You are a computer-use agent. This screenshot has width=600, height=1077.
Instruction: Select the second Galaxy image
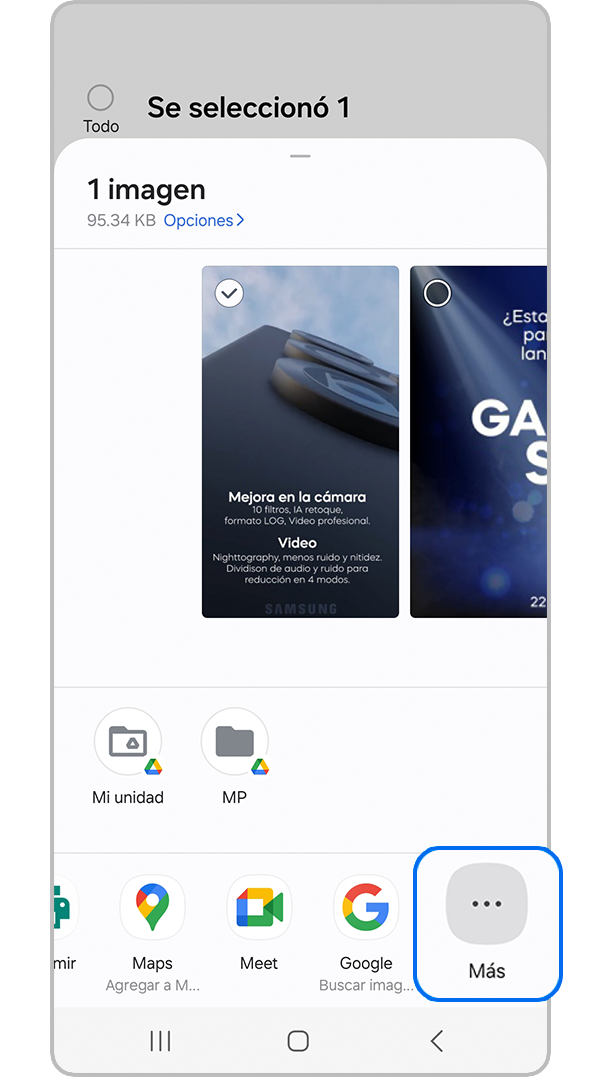pyautogui.click(x=437, y=293)
